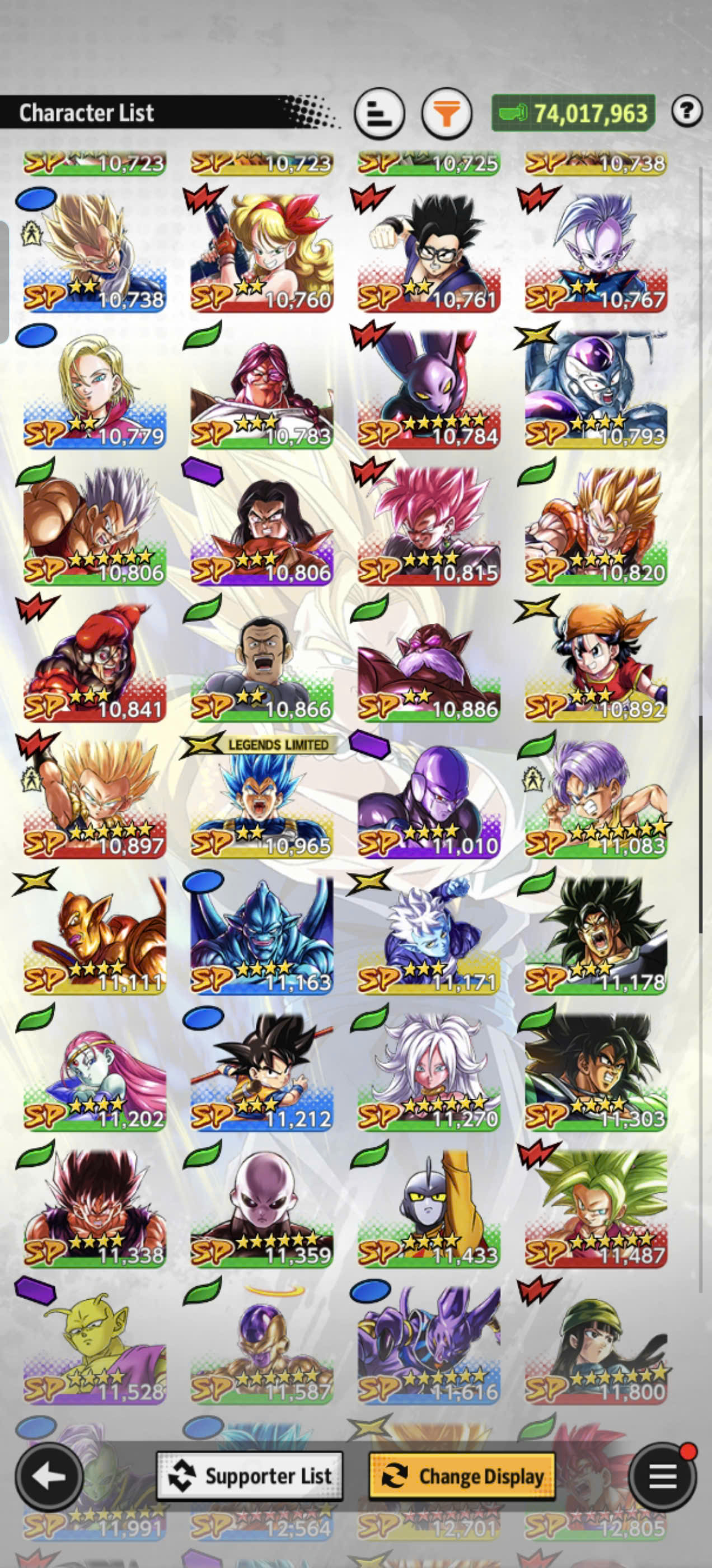
Task: Select the character with power 11,270
Action: 429,1072
